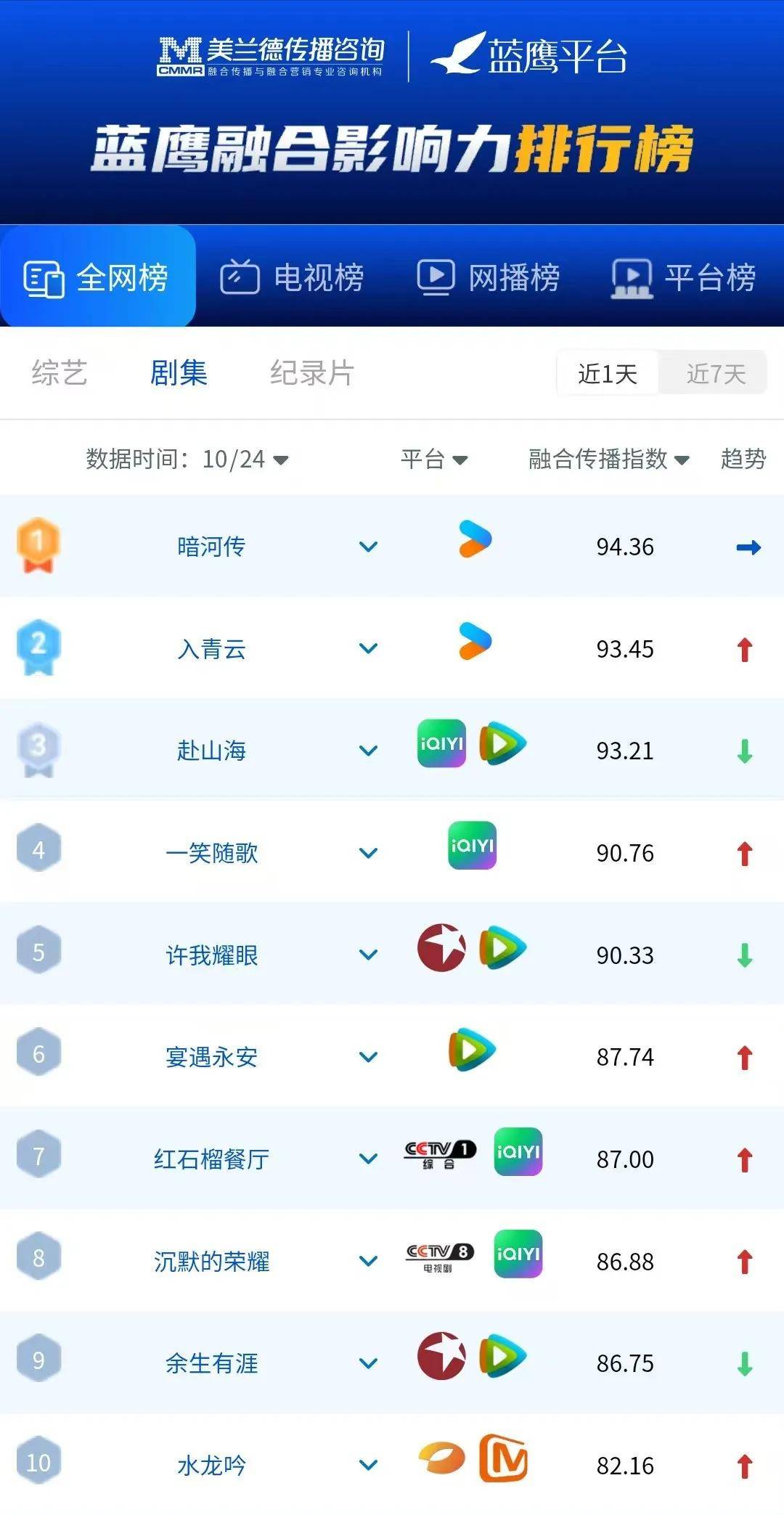Expand the 一笑随歌 row

point(369,853)
